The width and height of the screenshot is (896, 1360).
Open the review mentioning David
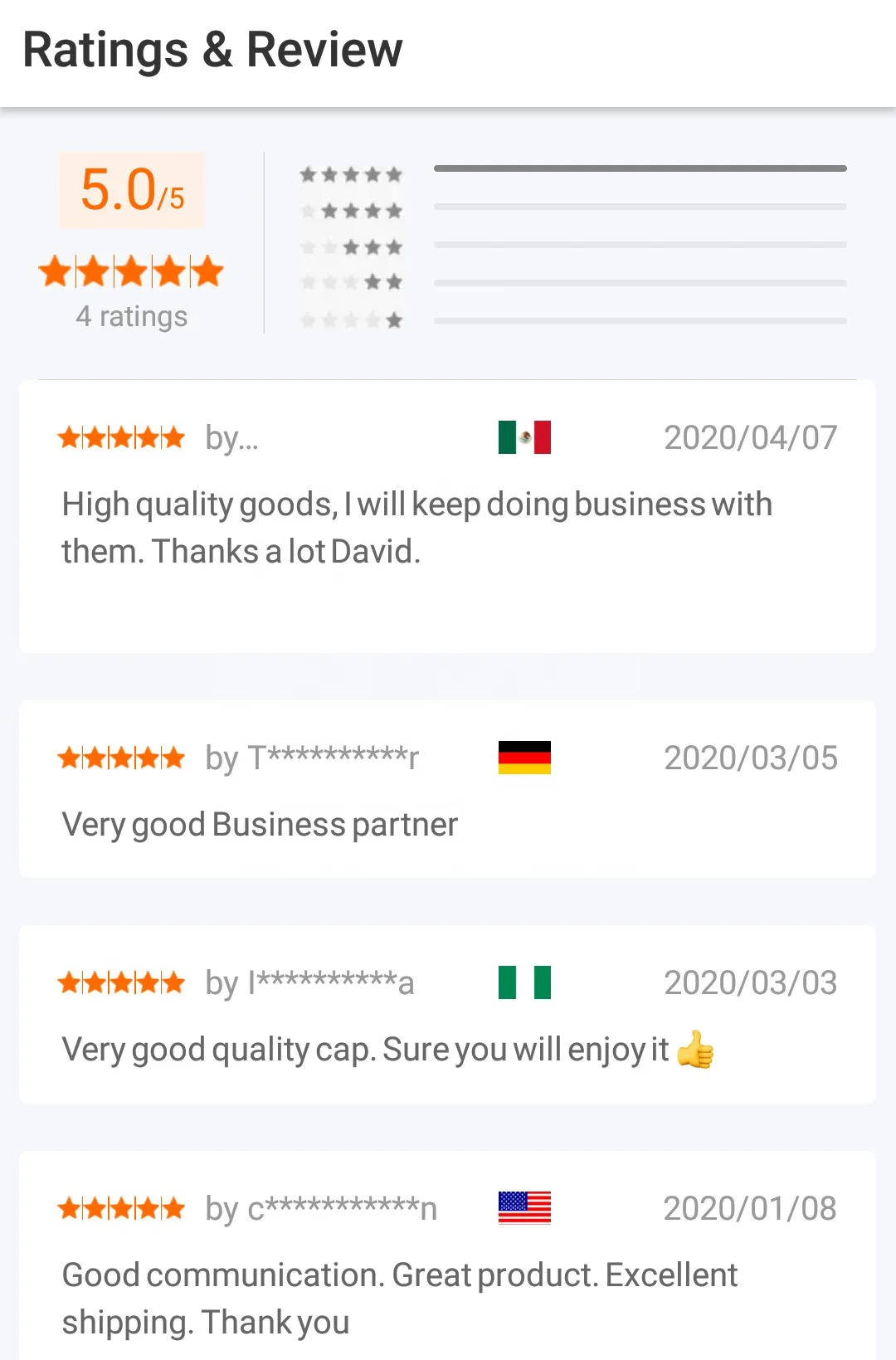pyautogui.click(x=447, y=516)
